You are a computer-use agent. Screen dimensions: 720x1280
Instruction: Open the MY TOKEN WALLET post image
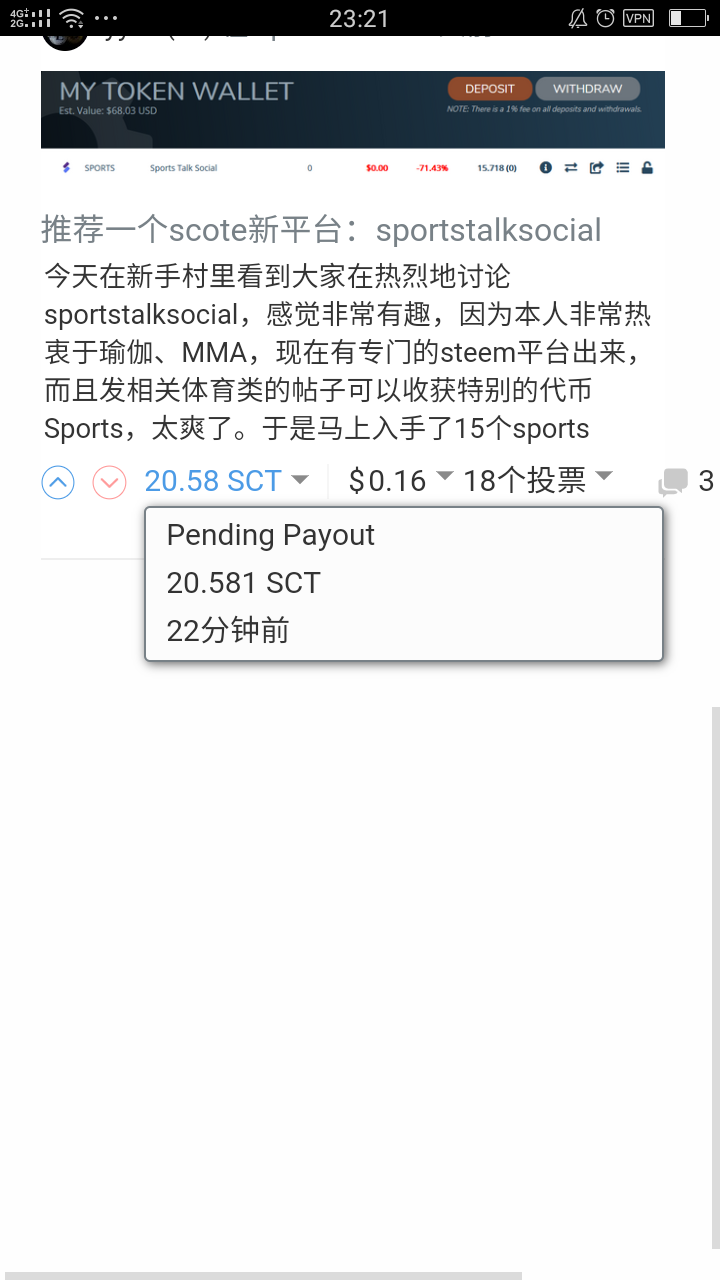tap(352, 125)
